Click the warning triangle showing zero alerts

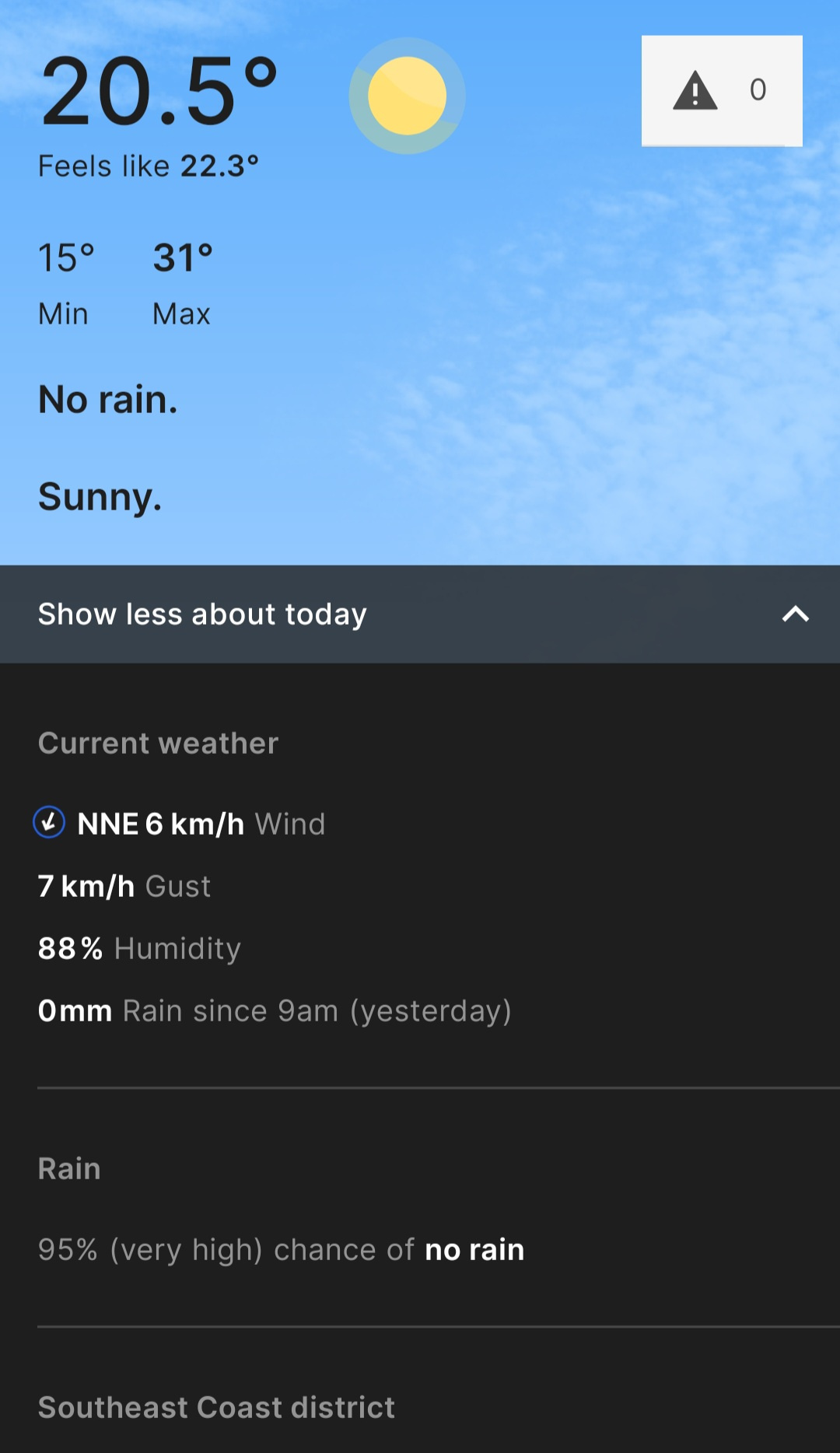(x=697, y=91)
